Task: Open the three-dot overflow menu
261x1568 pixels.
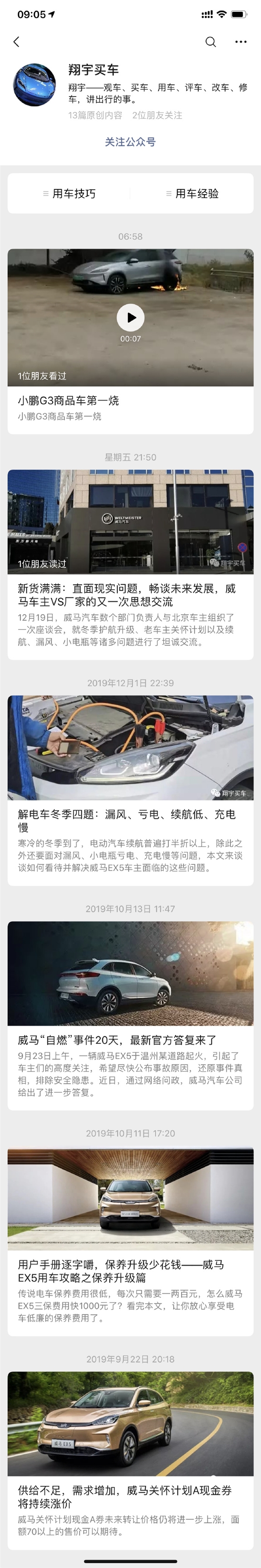Action: [241, 41]
